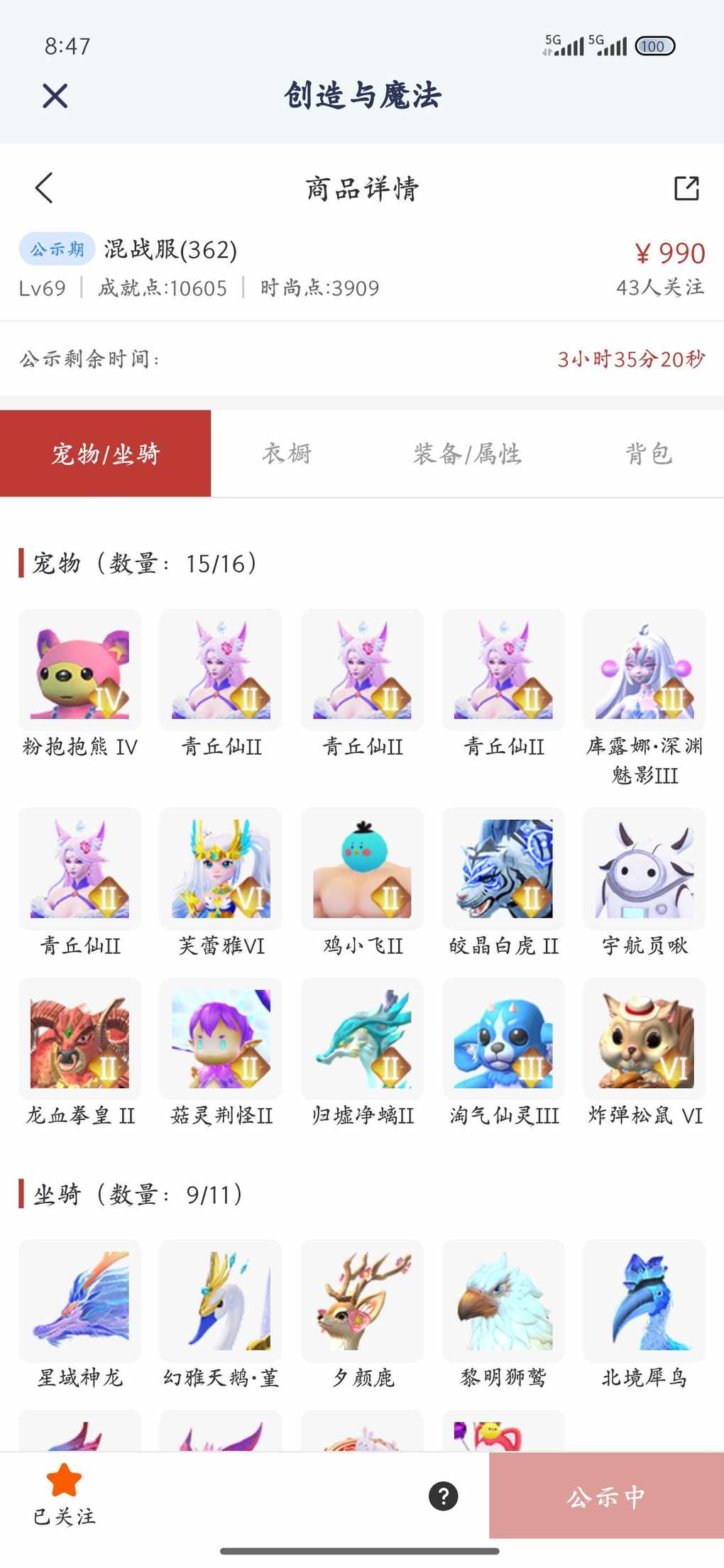Open the 装备/属性 tab
This screenshot has height=1568, width=724.
click(x=467, y=454)
